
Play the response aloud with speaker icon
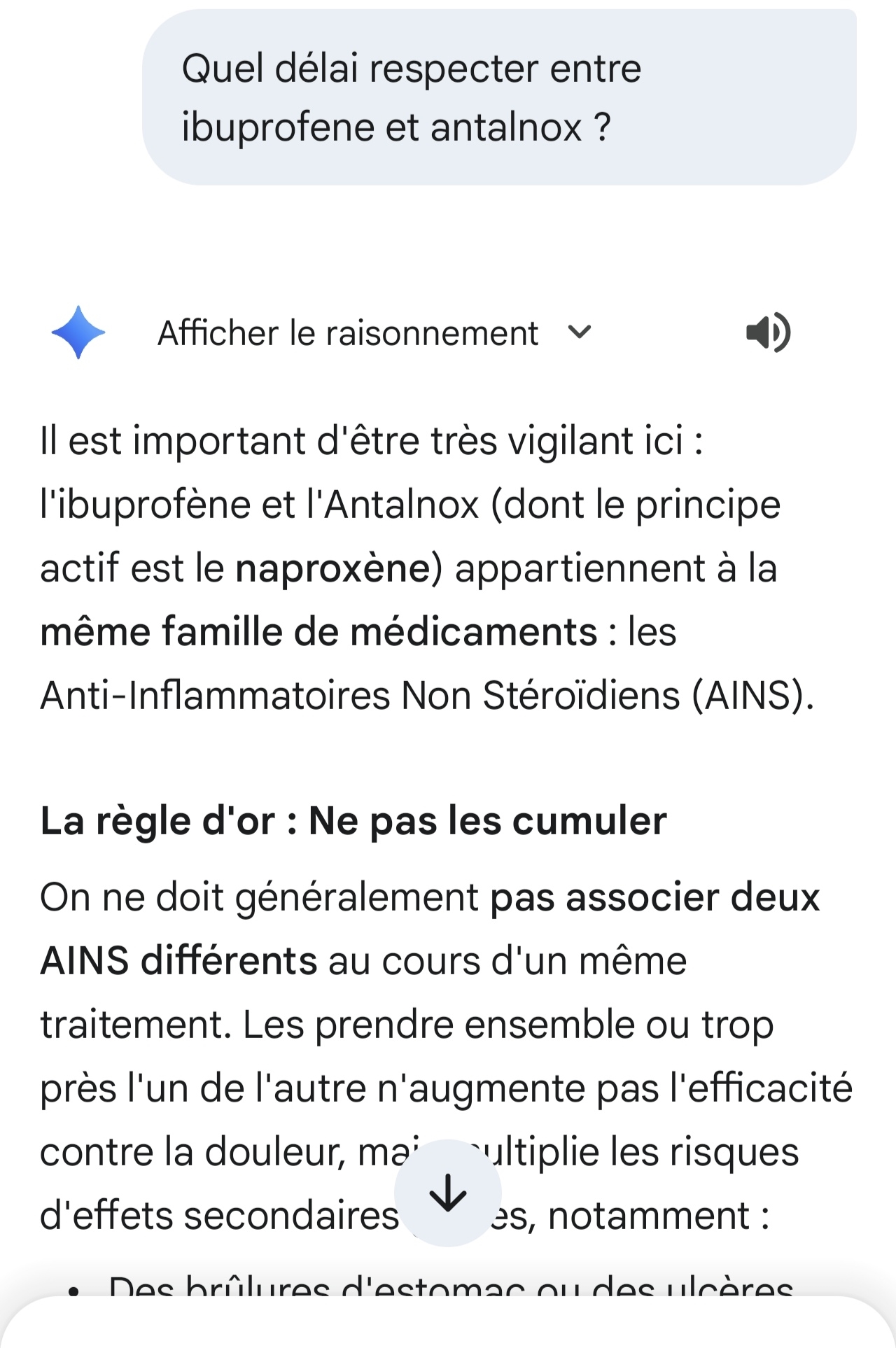click(768, 332)
